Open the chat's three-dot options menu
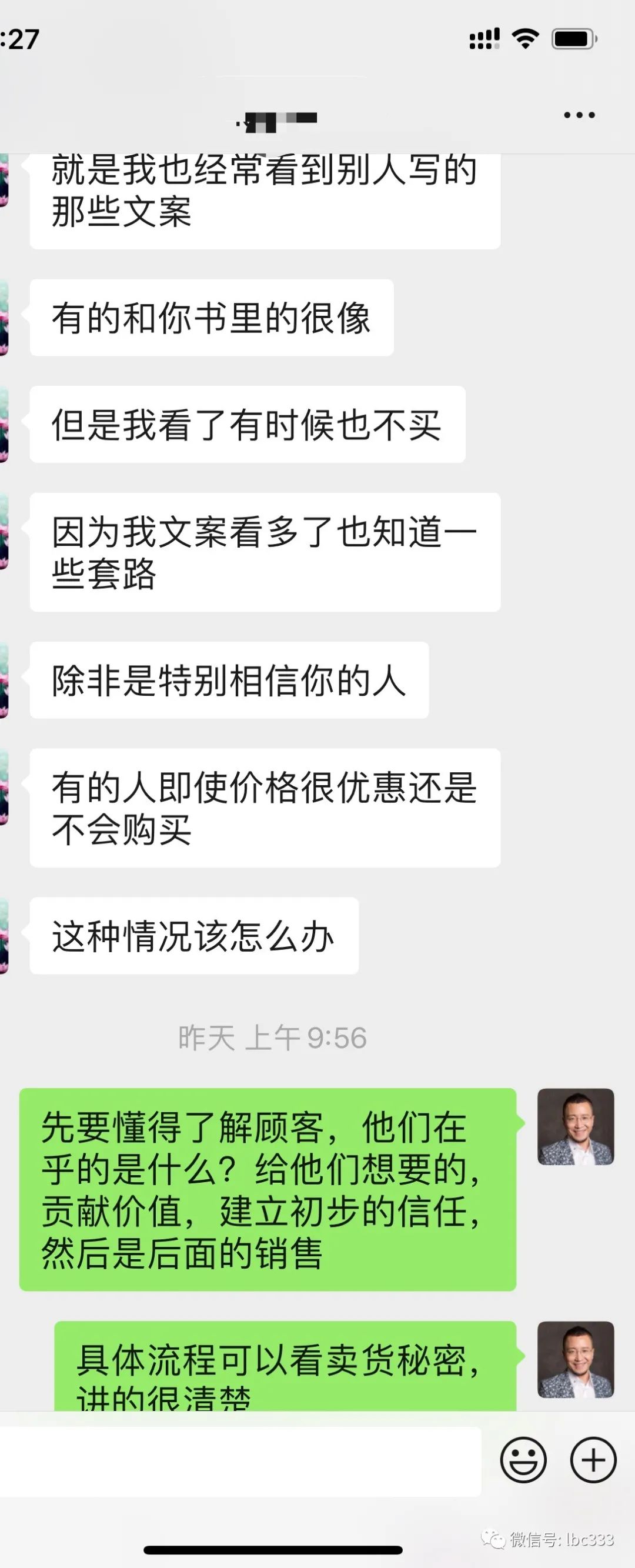Viewport: 635px width, 1568px height. point(579,115)
